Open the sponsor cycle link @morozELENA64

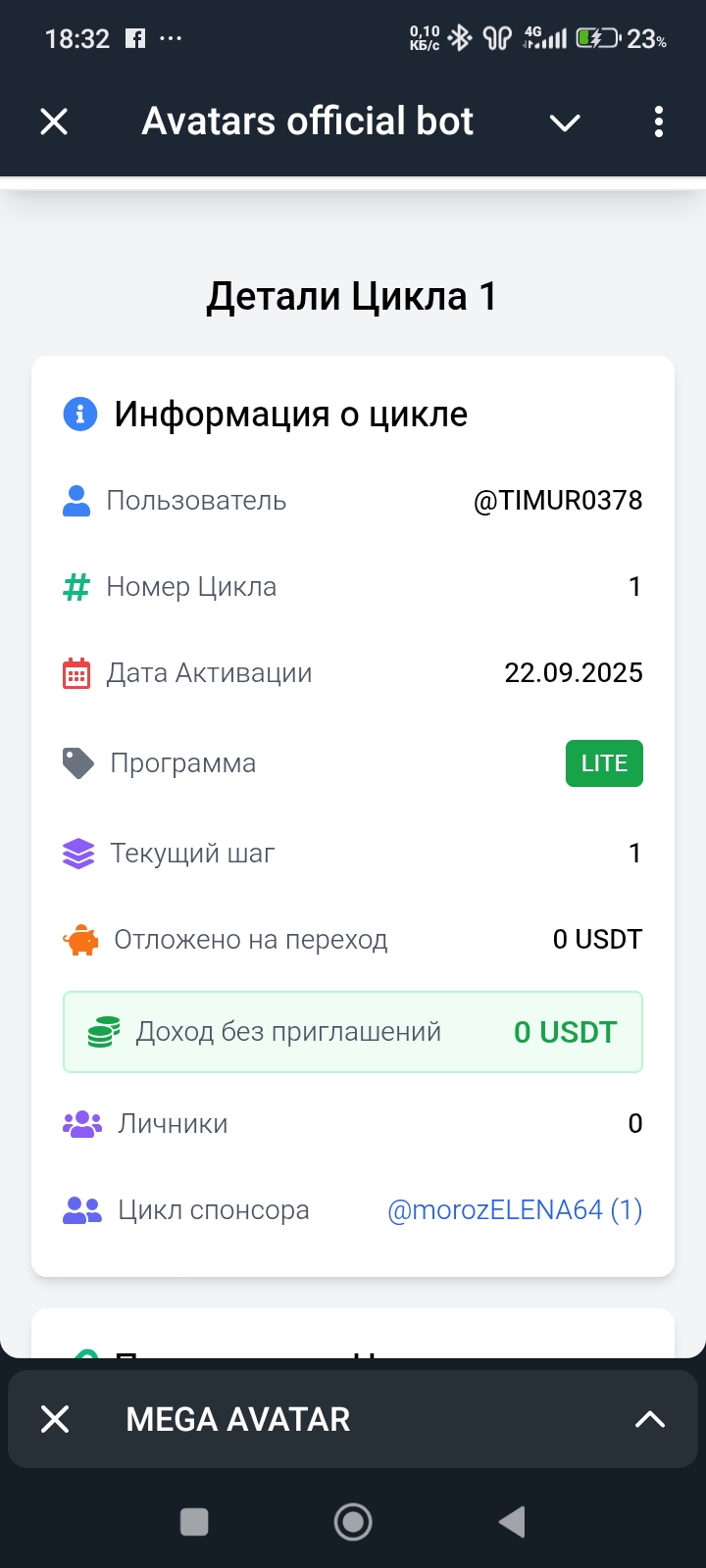pyautogui.click(x=515, y=1210)
